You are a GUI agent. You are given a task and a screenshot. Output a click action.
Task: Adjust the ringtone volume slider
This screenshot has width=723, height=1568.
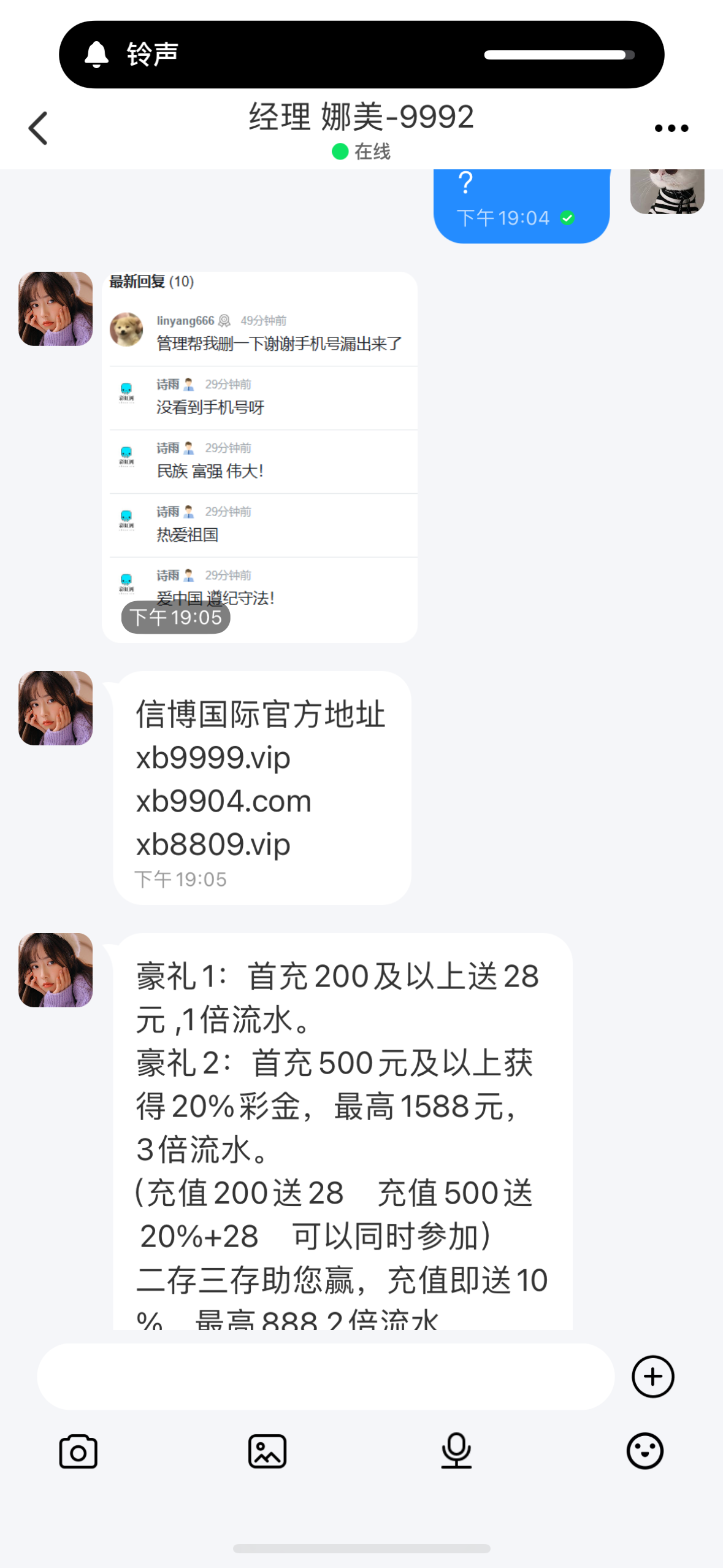(x=558, y=55)
